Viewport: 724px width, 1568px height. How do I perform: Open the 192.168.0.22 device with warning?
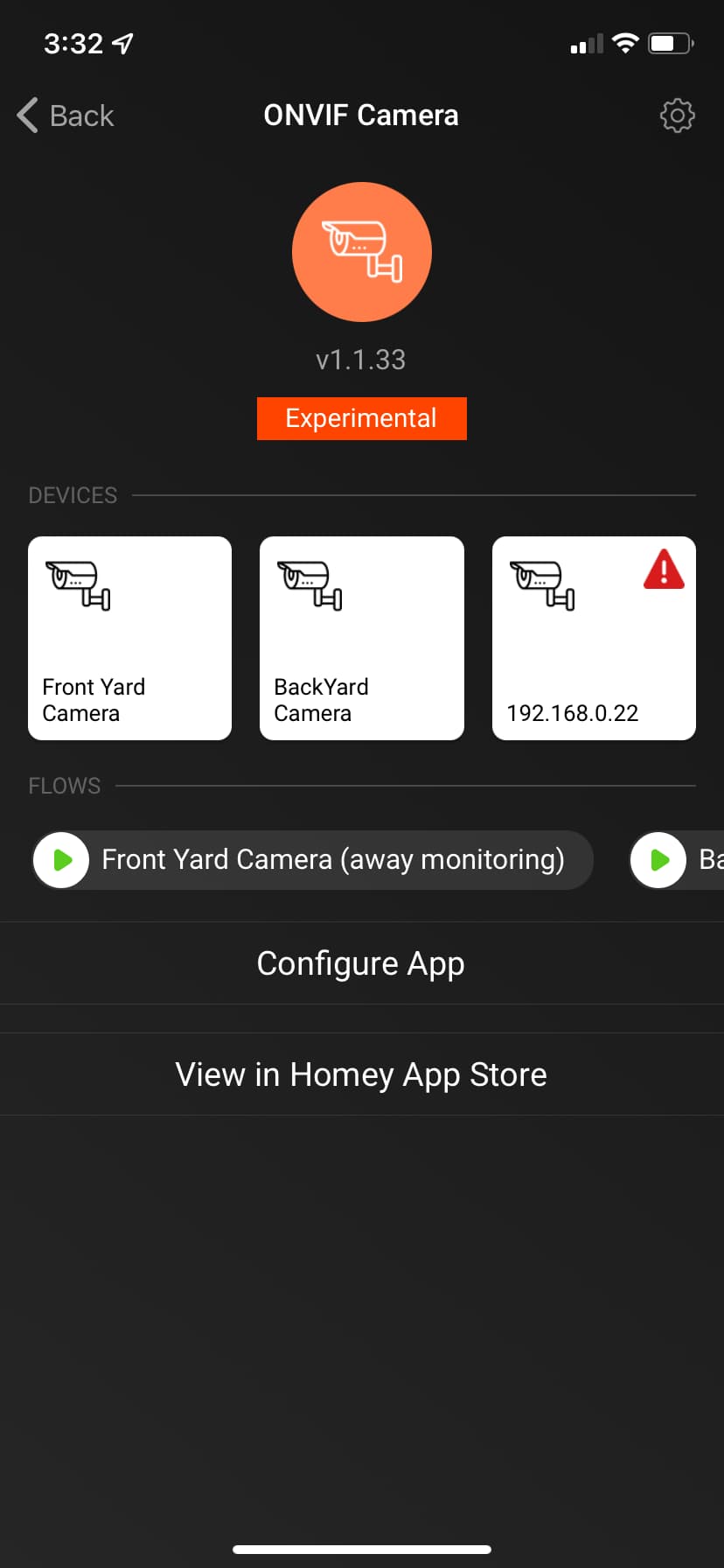[x=594, y=638]
